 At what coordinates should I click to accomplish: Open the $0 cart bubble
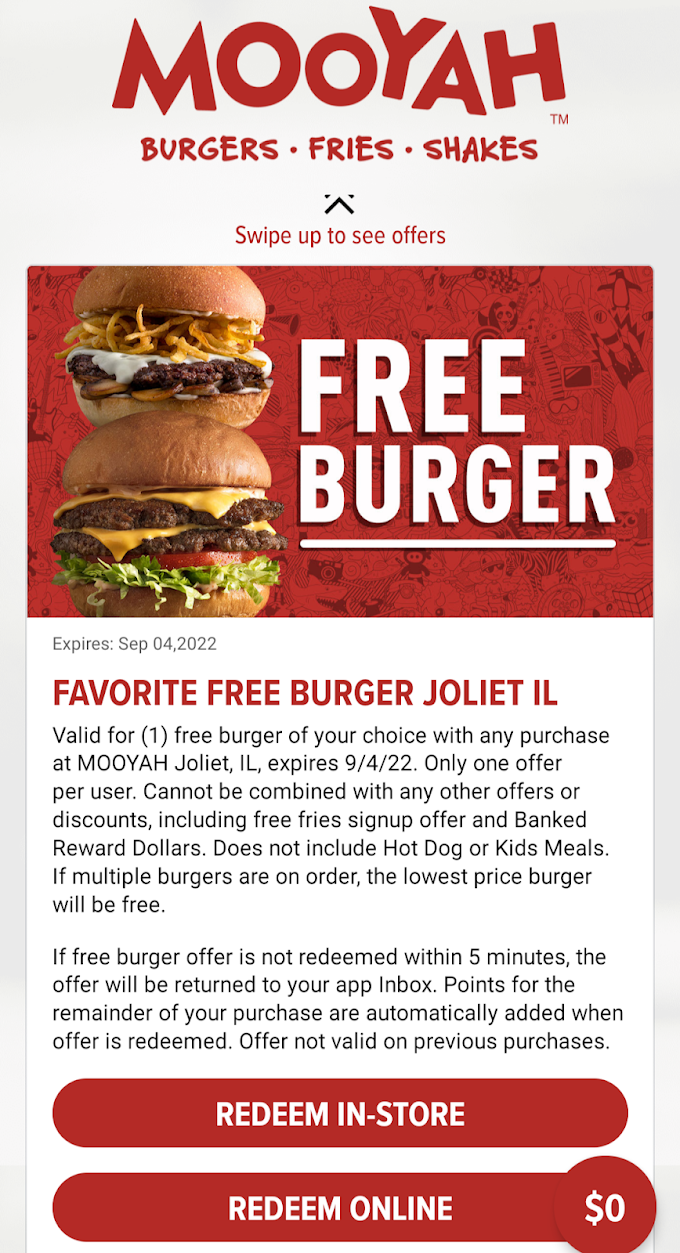pos(605,1208)
